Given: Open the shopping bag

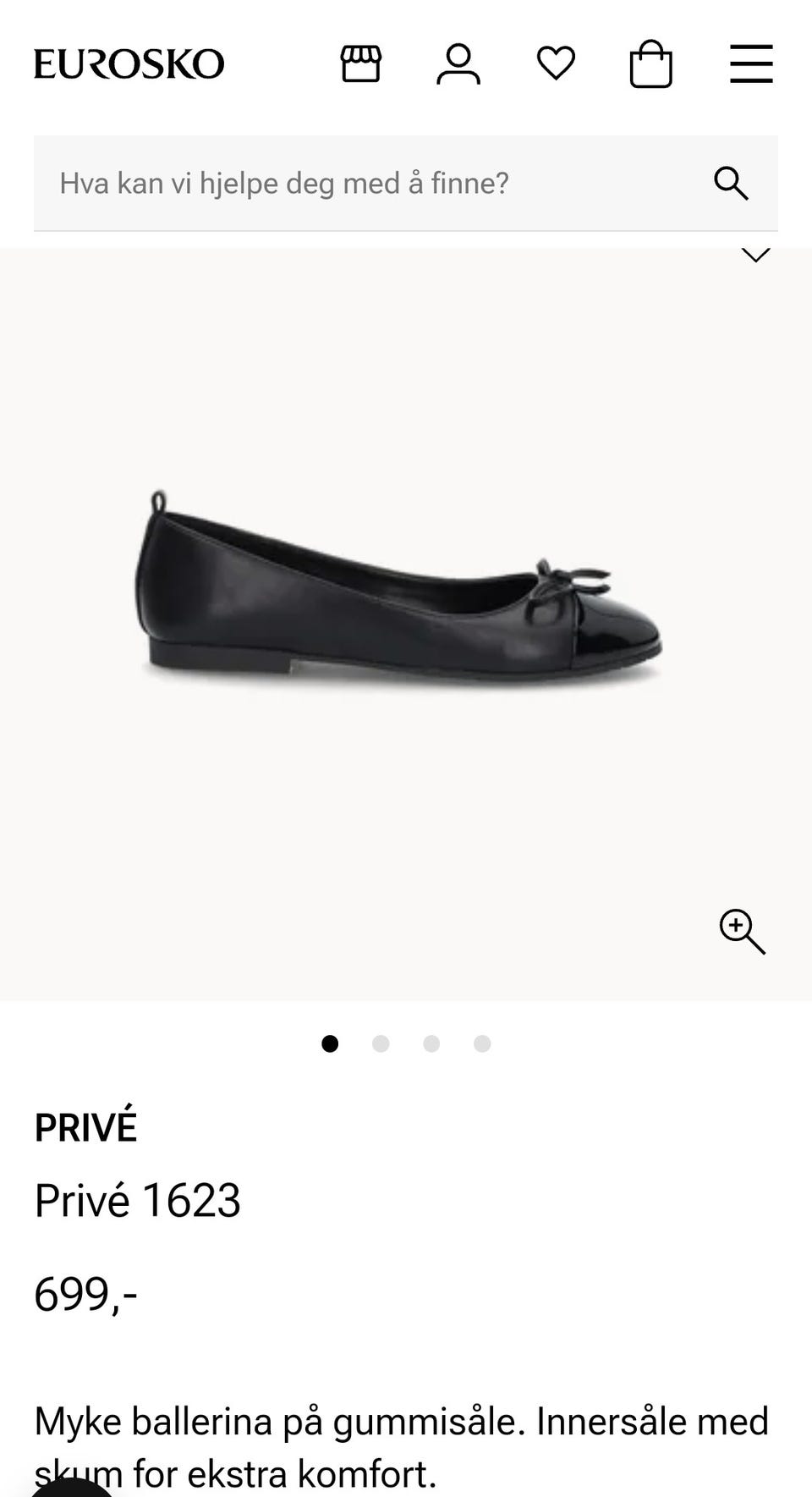Looking at the screenshot, I should 651,64.
